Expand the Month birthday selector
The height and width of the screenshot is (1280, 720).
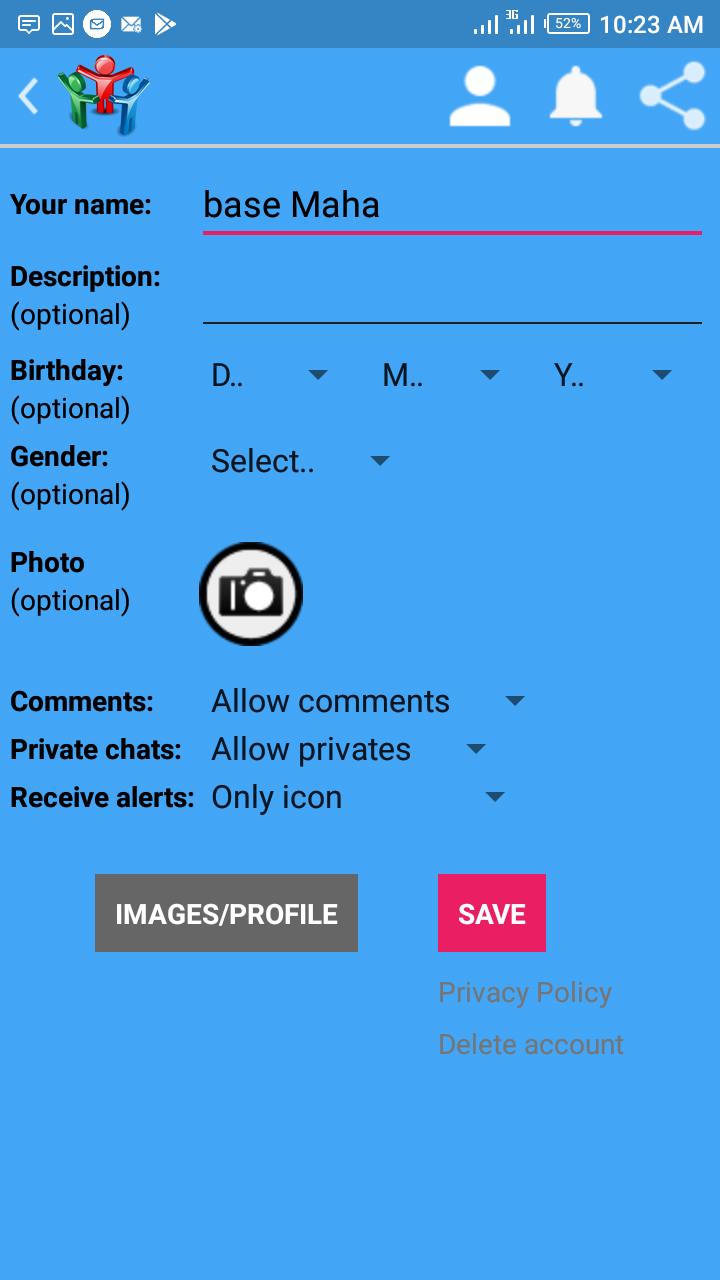click(442, 375)
